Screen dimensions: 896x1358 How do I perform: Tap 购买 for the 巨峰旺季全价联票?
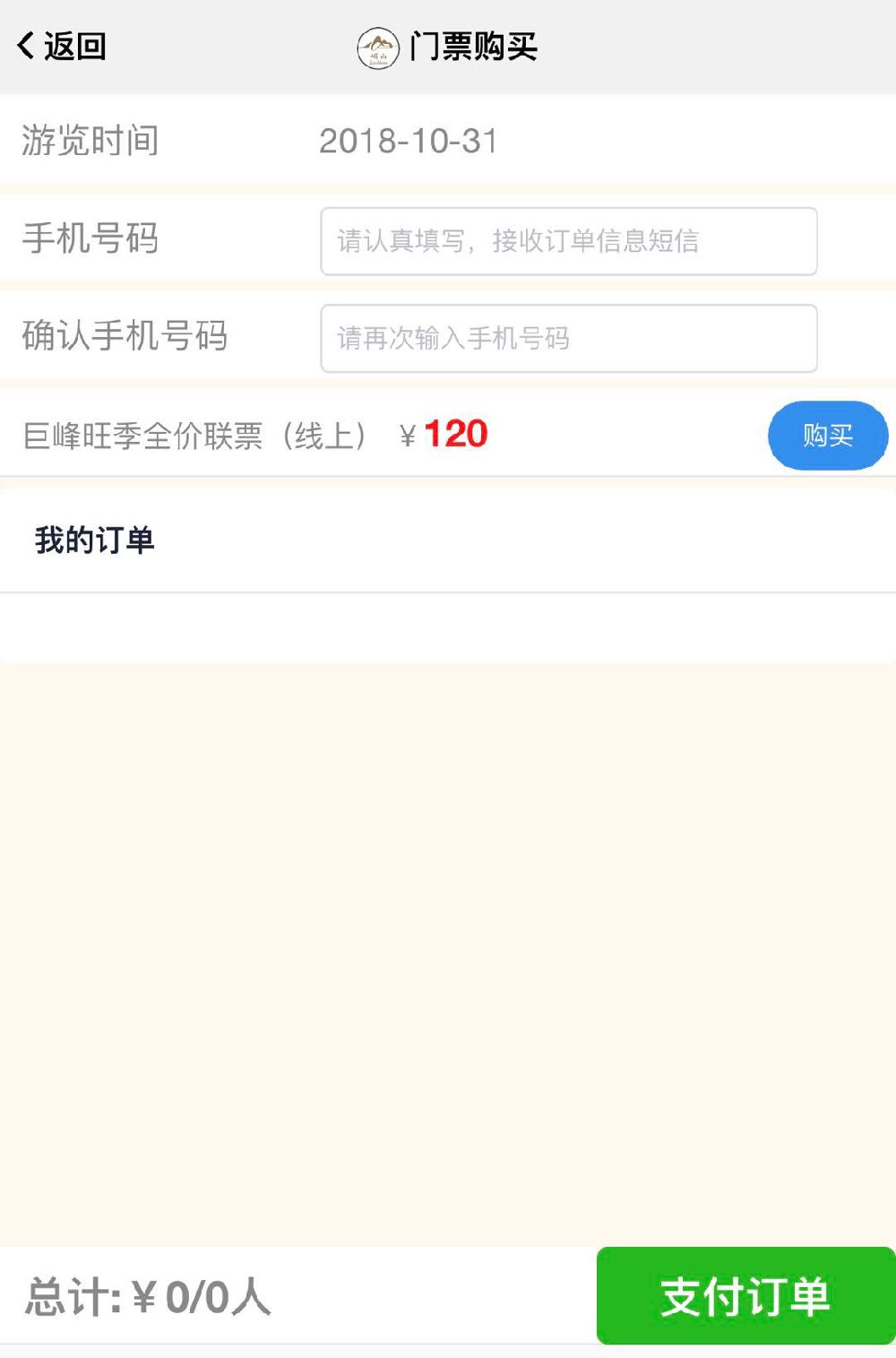pyautogui.click(x=827, y=436)
